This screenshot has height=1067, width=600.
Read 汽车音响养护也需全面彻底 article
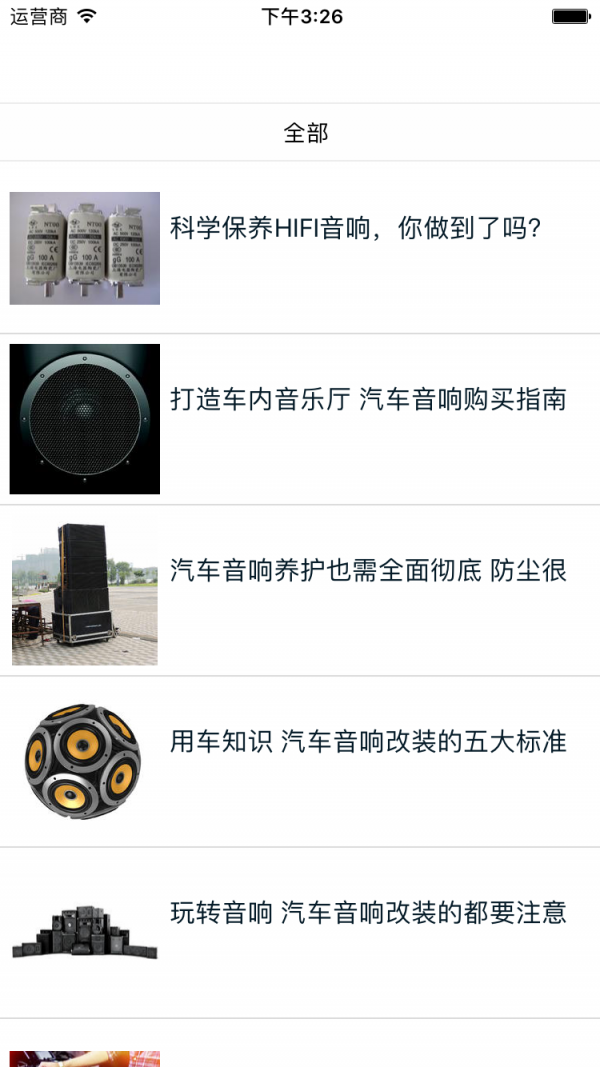367,571
